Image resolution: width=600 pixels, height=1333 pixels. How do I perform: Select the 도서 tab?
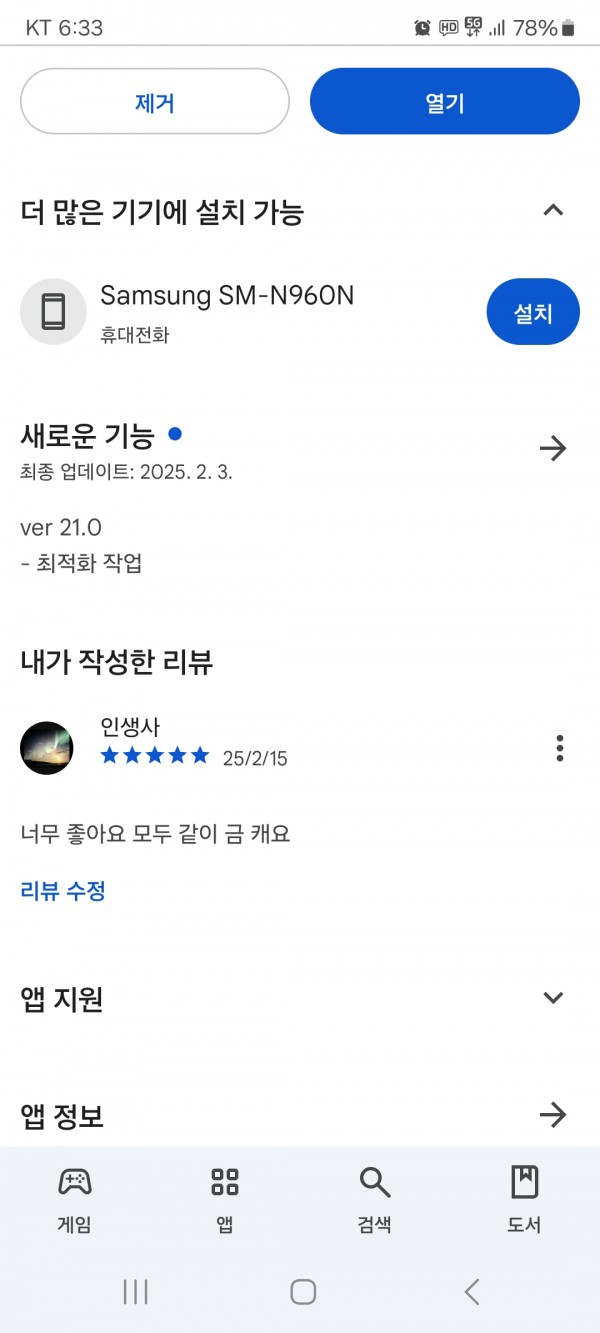pyautogui.click(x=525, y=1199)
